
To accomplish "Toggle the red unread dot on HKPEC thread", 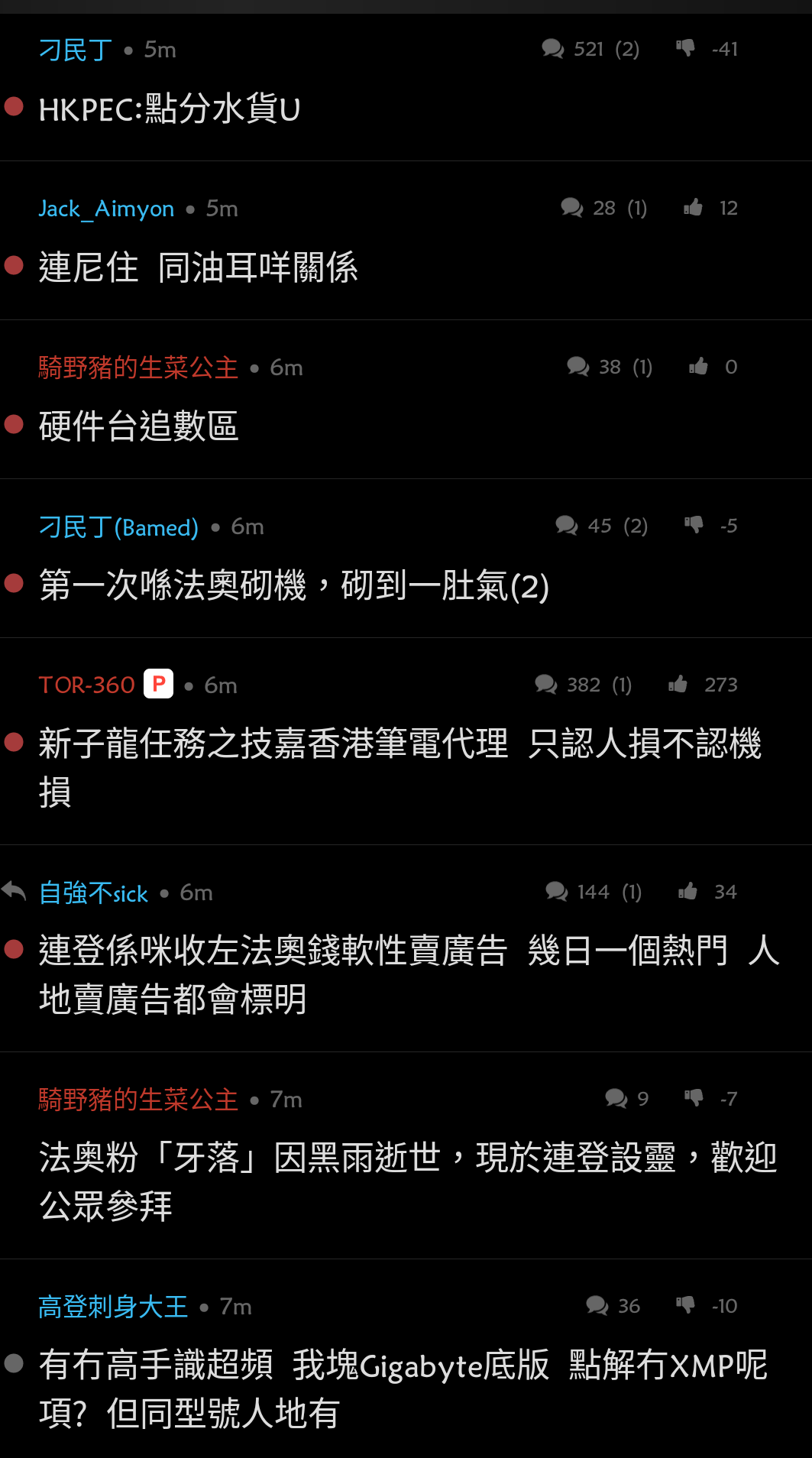I will pos(12,105).
